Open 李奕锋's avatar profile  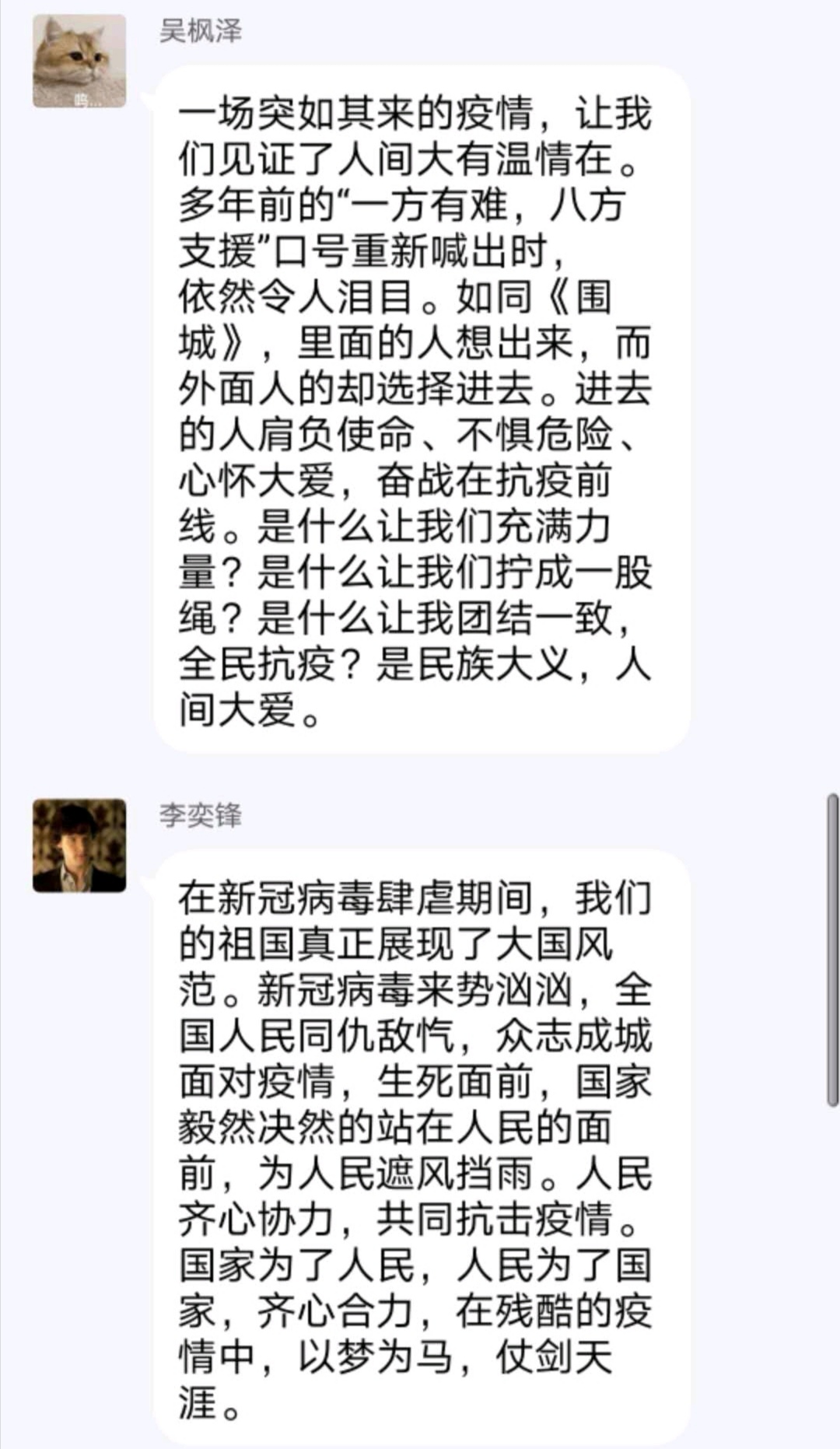(79, 845)
